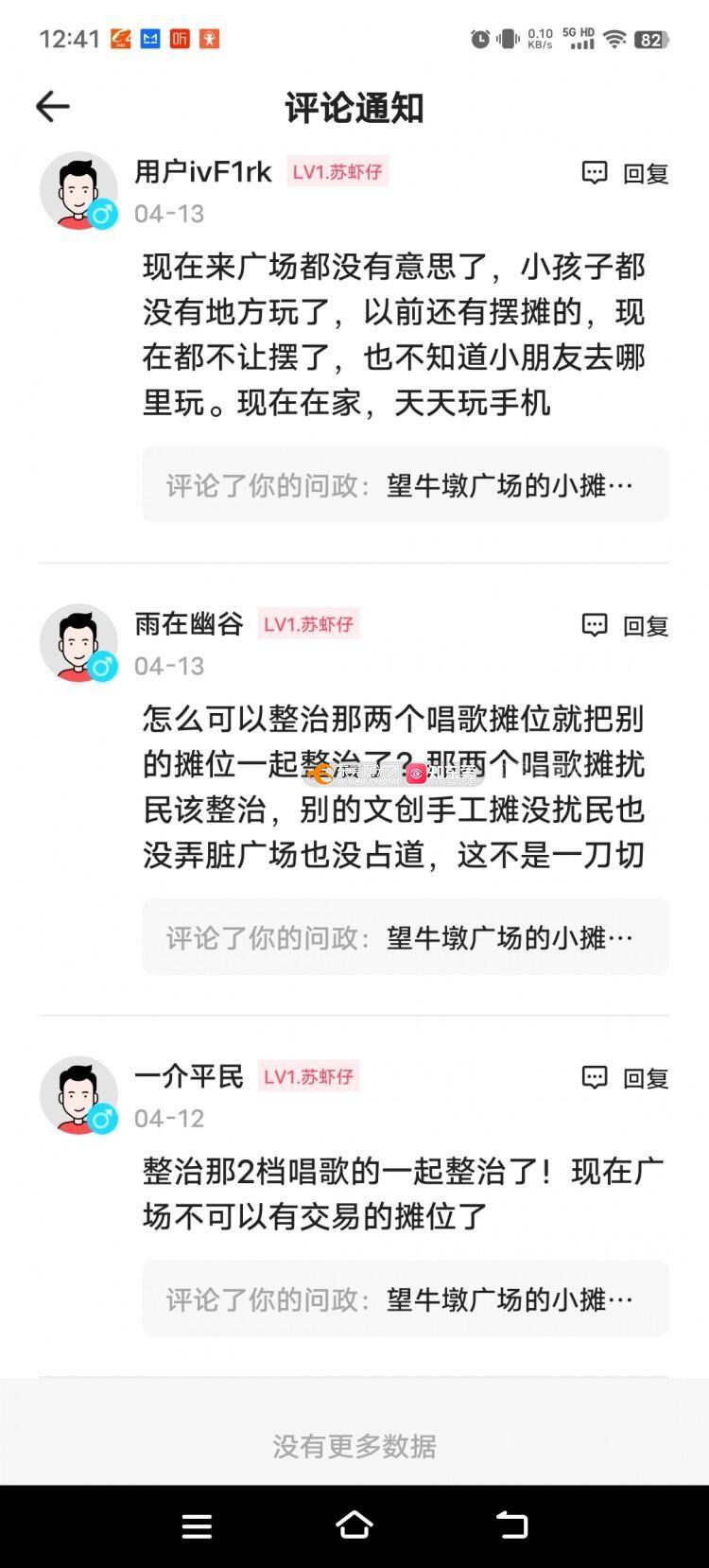Open 雨在幽谷's profile avatar
709x1568 pixels.
coord(78,642)
